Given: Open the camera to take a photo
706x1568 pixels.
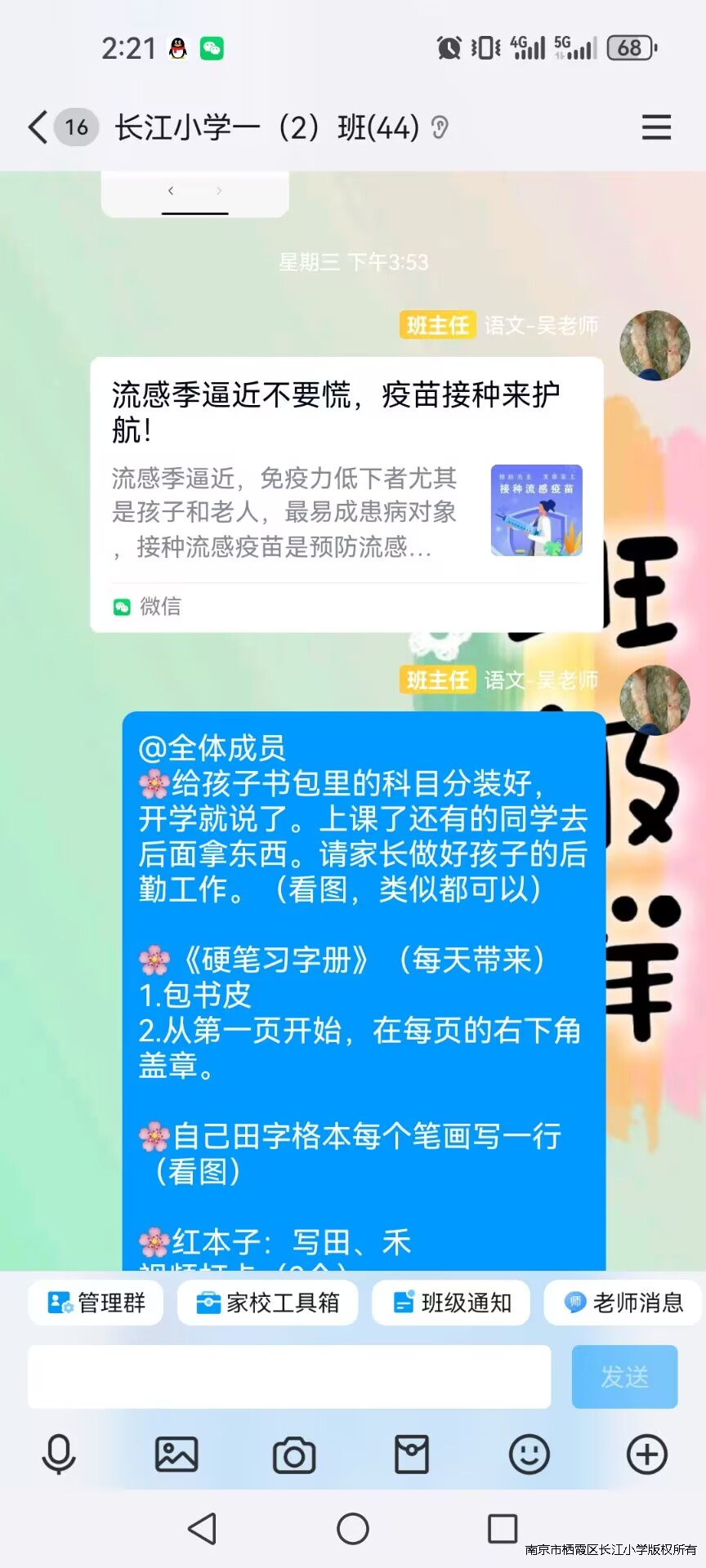Looking at the screenshot, I should [x=294, y=1454].
